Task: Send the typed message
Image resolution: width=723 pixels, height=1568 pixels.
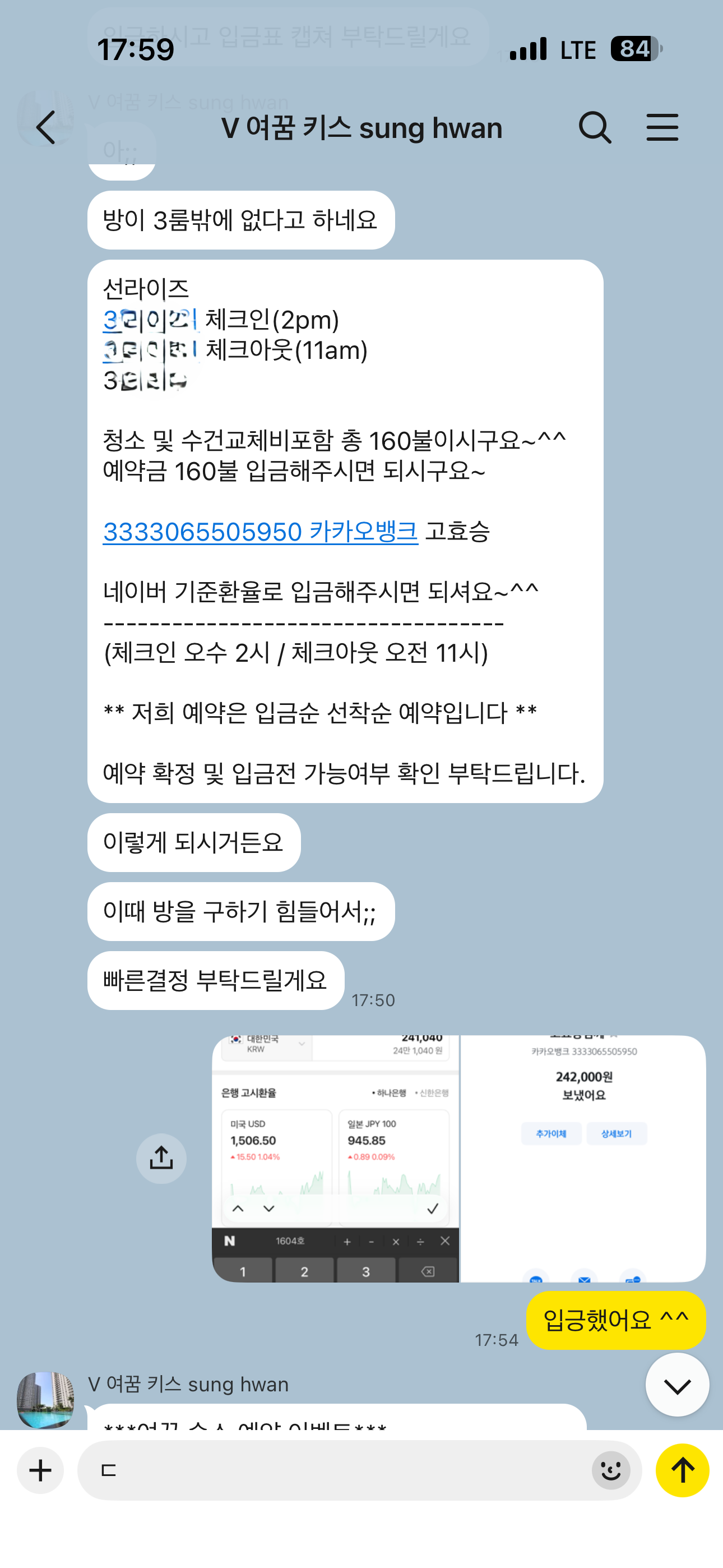Action: pos(682,1470)
